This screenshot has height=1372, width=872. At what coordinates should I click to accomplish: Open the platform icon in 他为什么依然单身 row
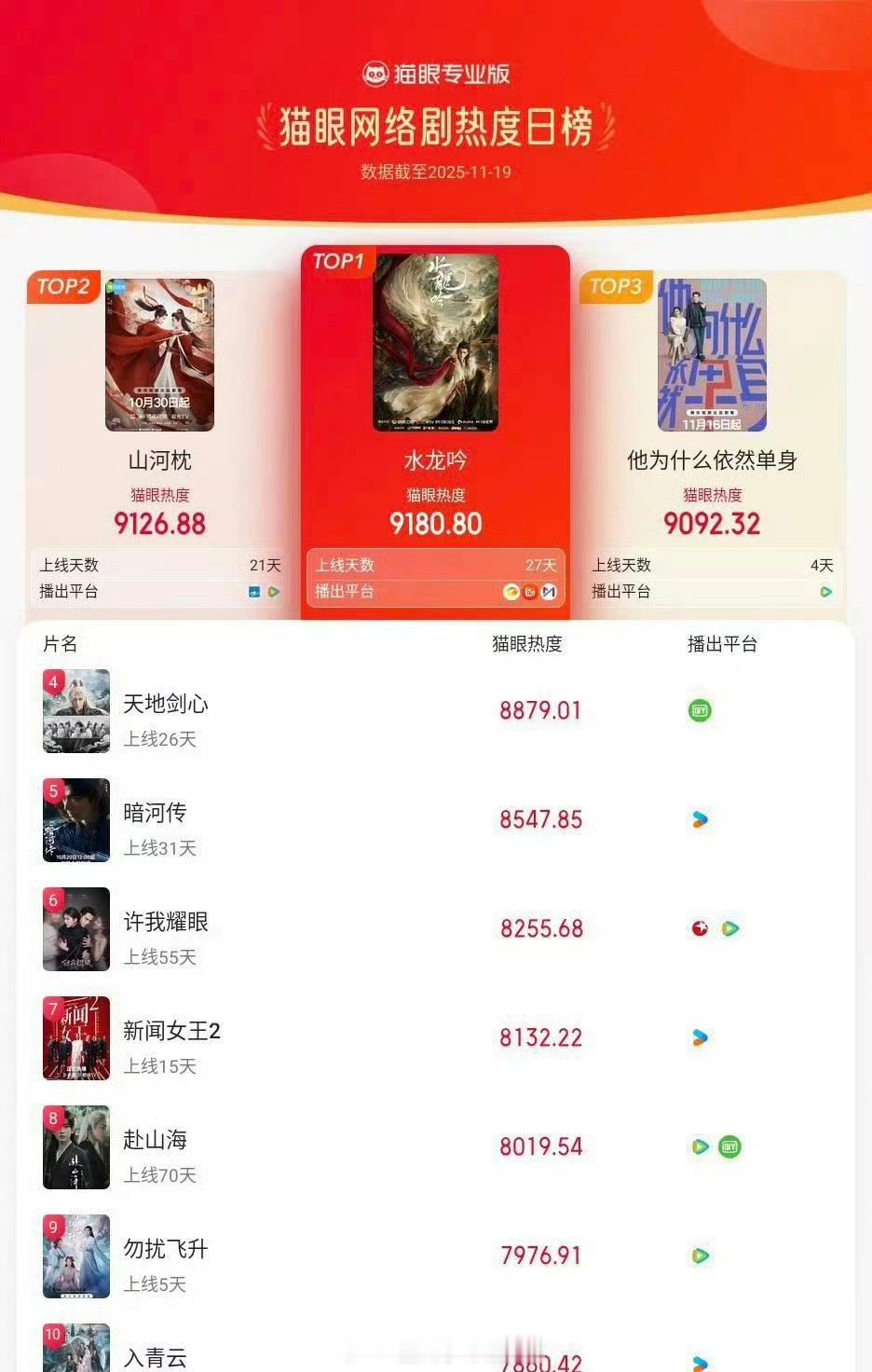click(824, 591)
